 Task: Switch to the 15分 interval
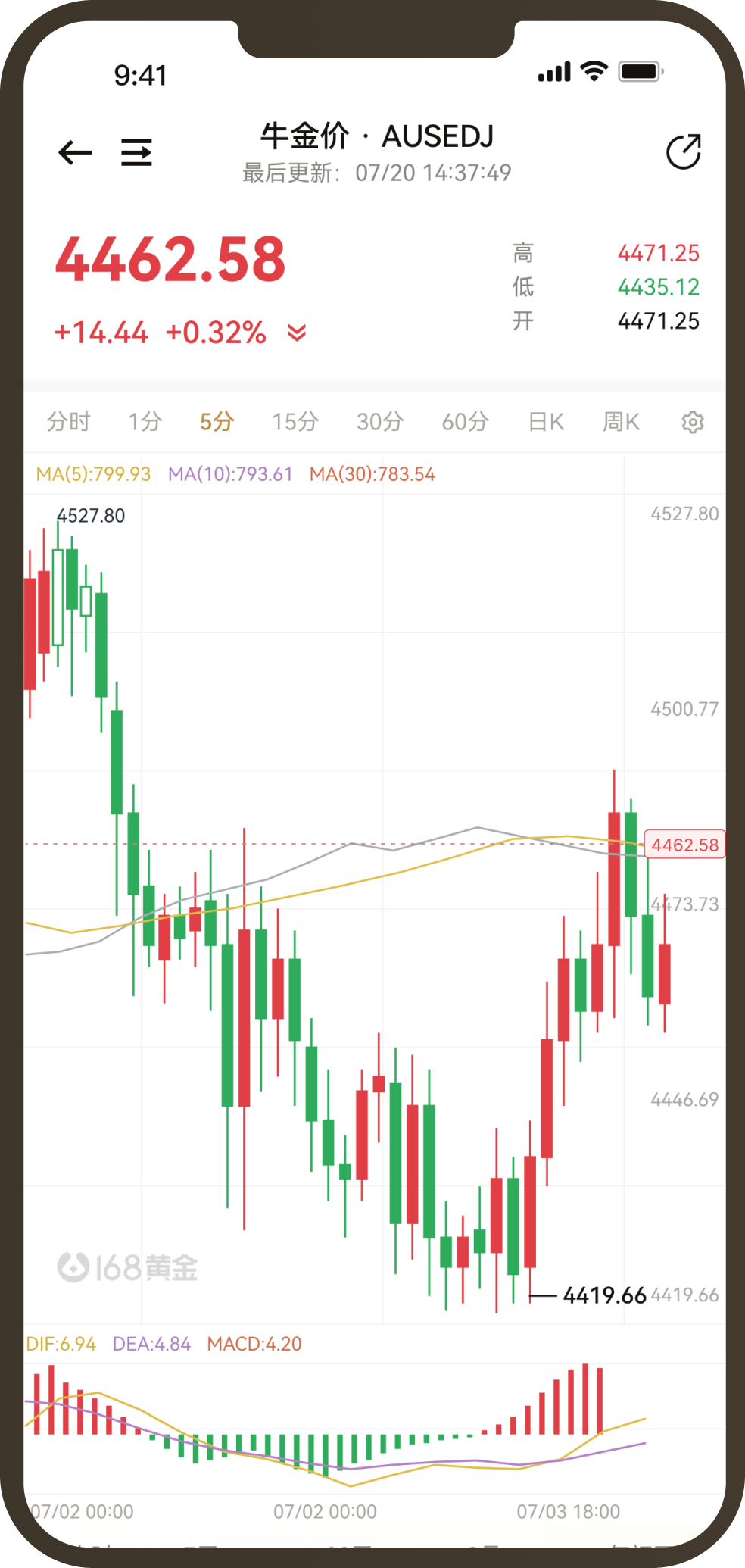pyautogui.click(x=296, y=421)
